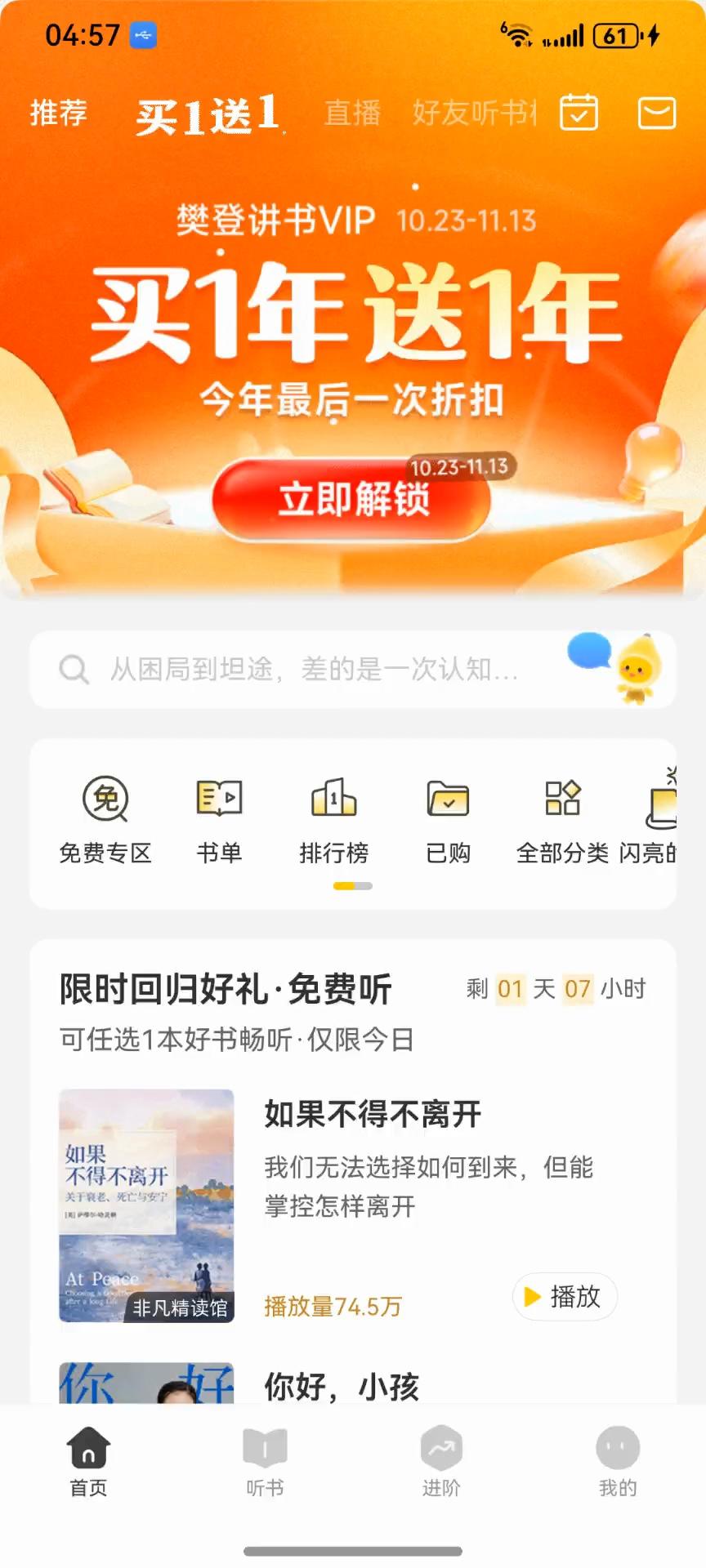Open 免费专区

click(105, 820)
